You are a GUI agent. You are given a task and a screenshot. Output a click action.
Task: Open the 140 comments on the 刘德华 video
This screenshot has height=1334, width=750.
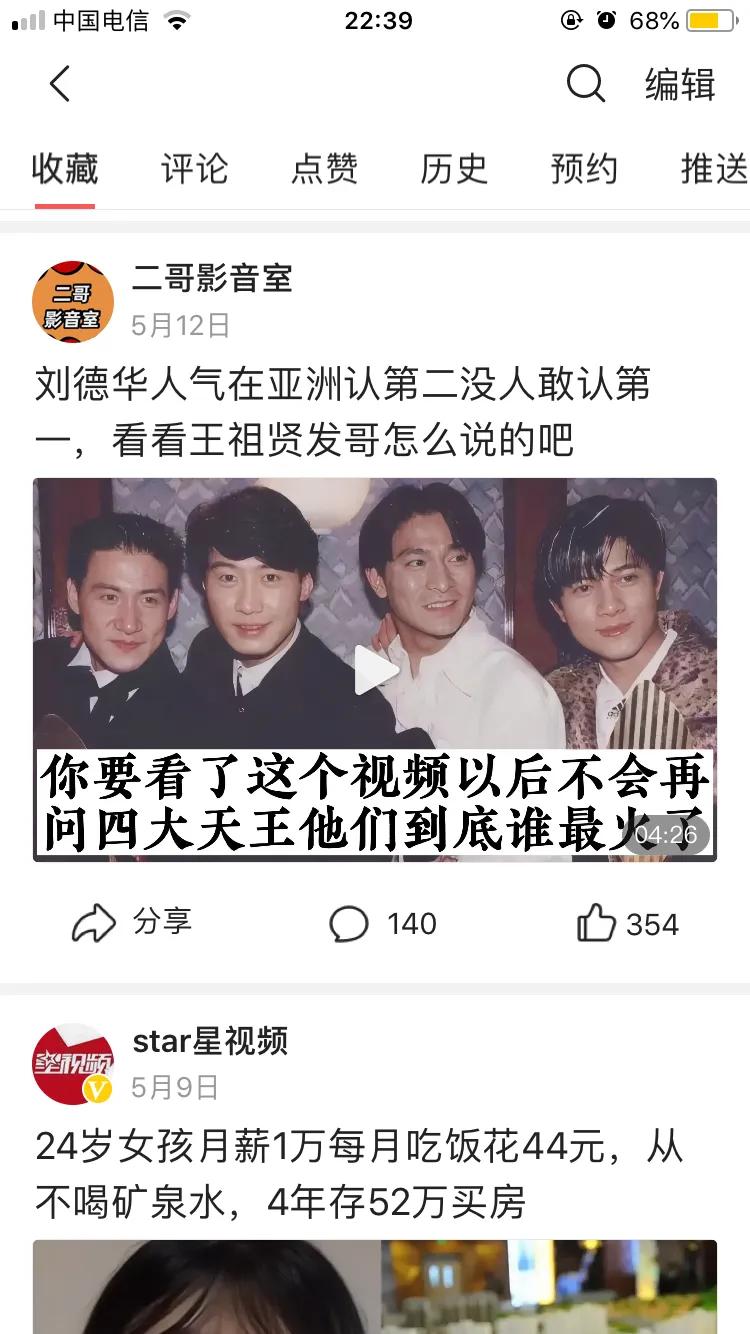pos(383,924)
